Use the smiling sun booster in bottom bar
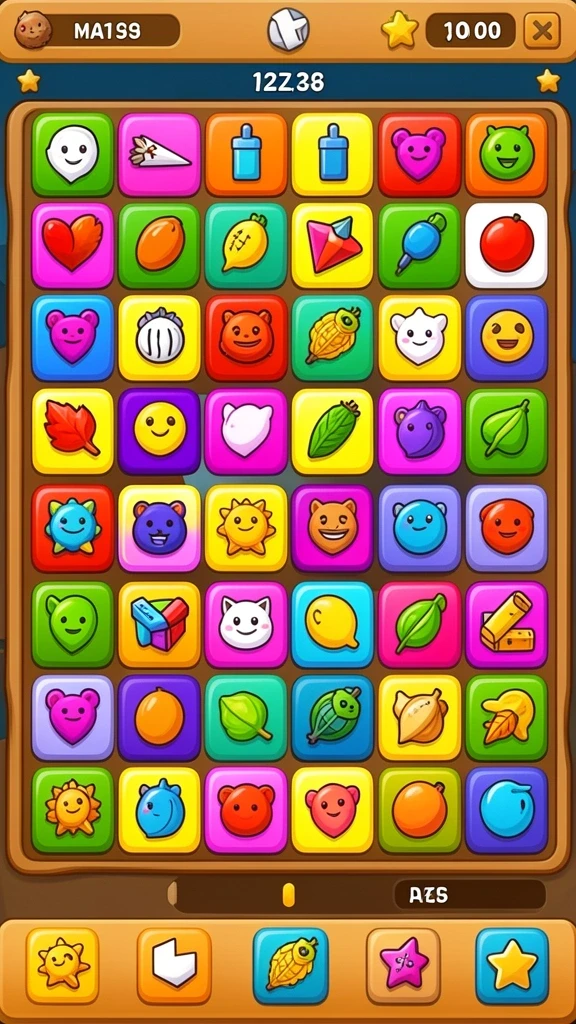576x1024 pixels. pos(63,966)
